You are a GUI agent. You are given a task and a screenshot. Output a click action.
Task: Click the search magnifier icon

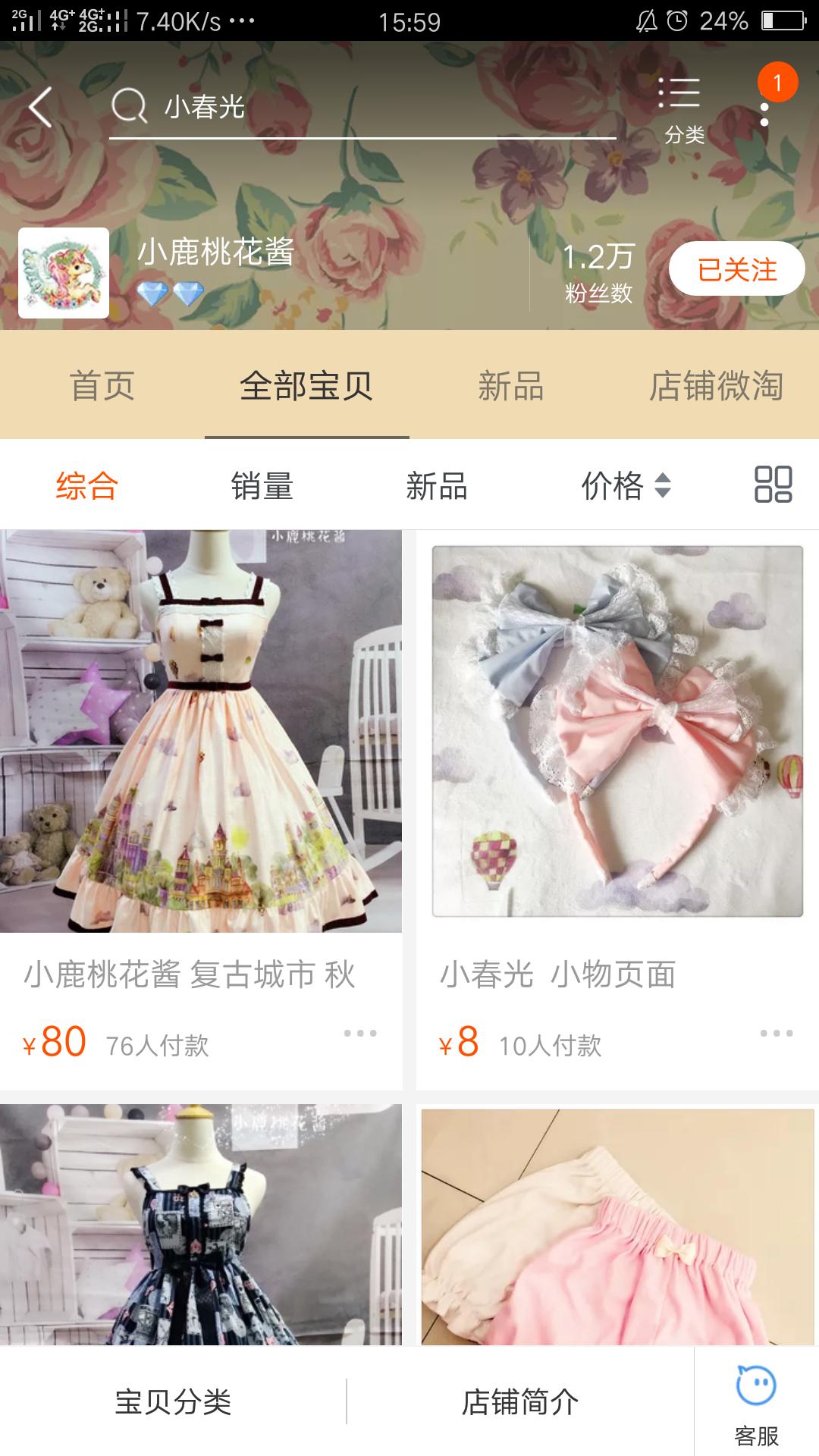pyautogui.click(x=130, y=106)
